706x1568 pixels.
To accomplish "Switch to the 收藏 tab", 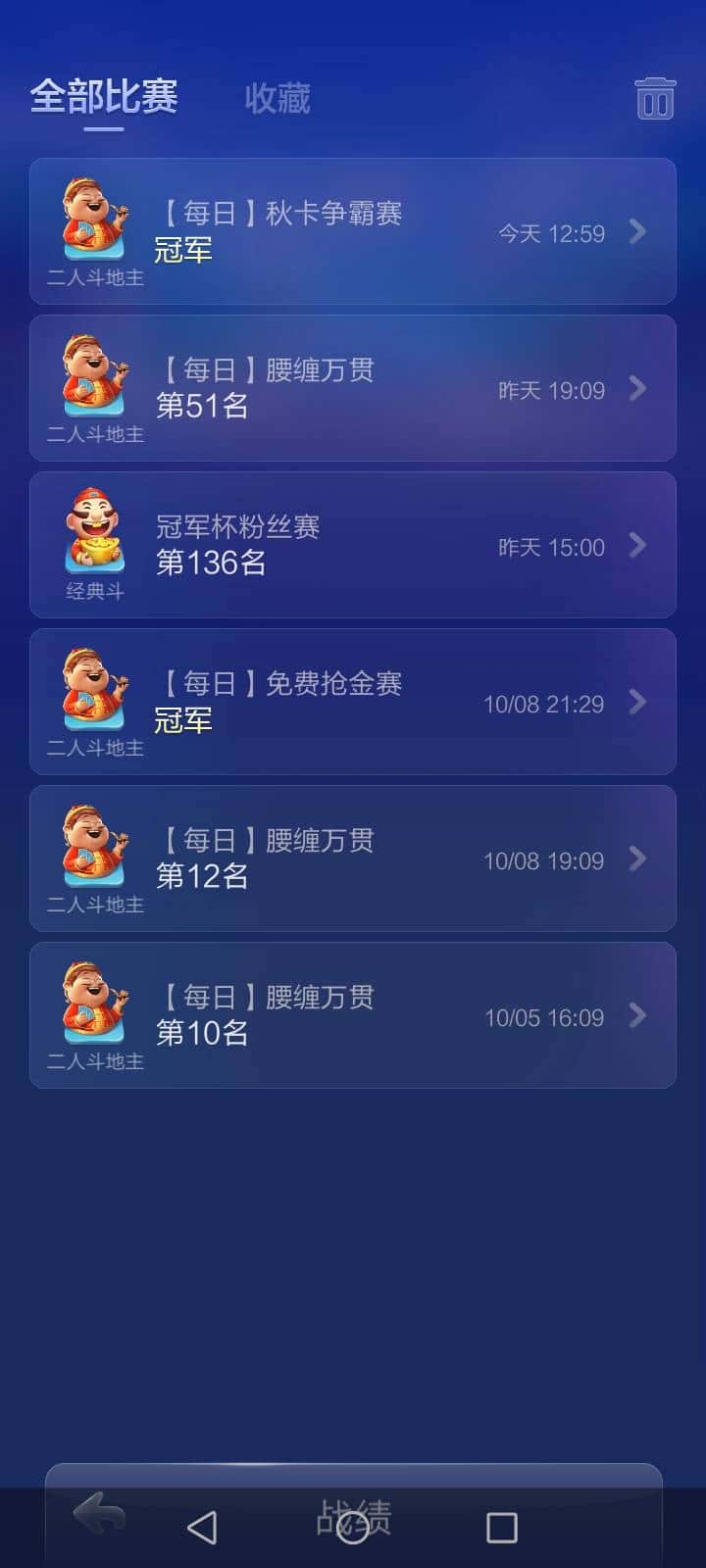I will click(276, 98).
